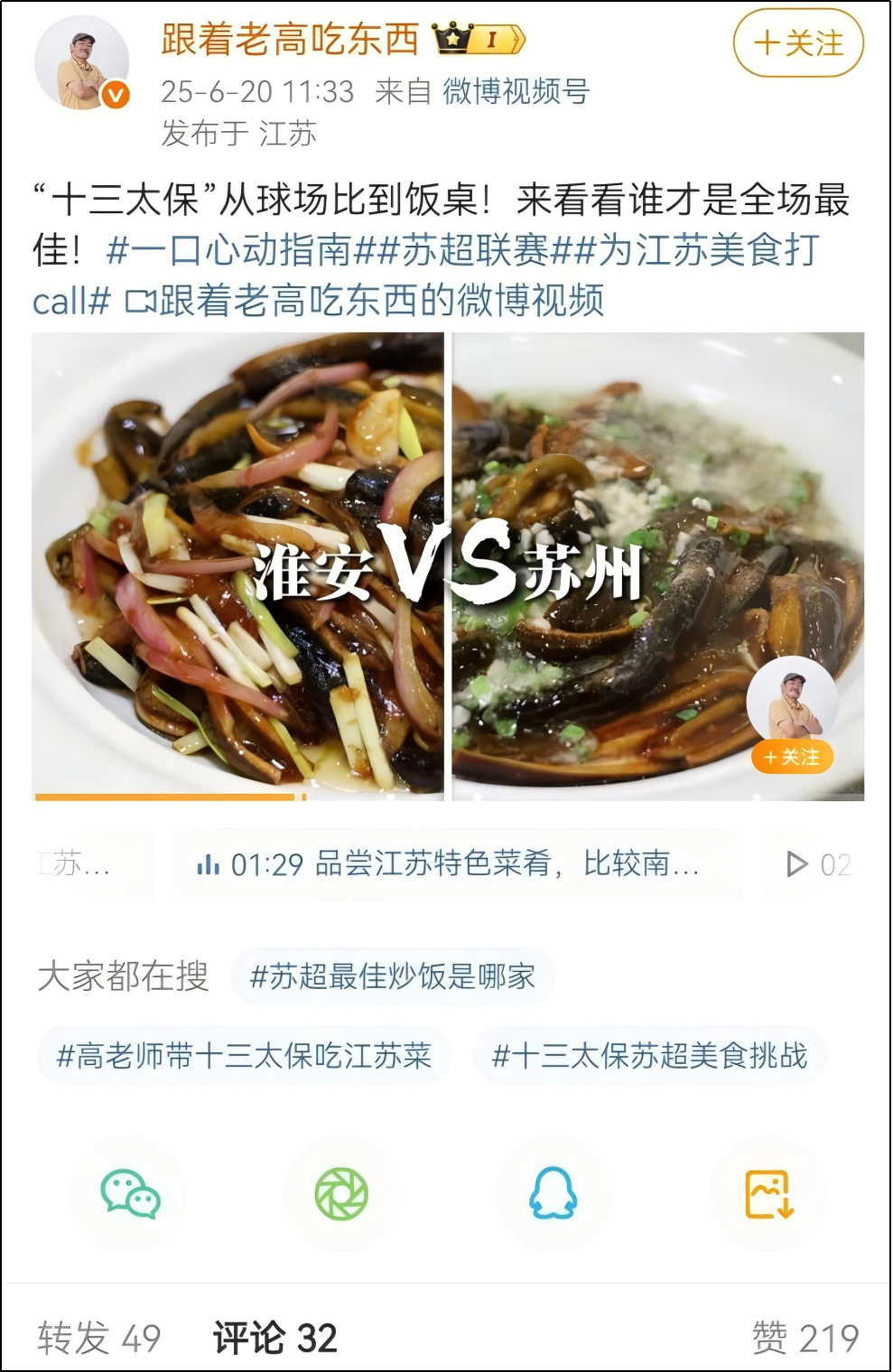Search #苏超最佳炒饭是哪家
This screenshot has height=1372, width=893.
(x=392, y=976)
